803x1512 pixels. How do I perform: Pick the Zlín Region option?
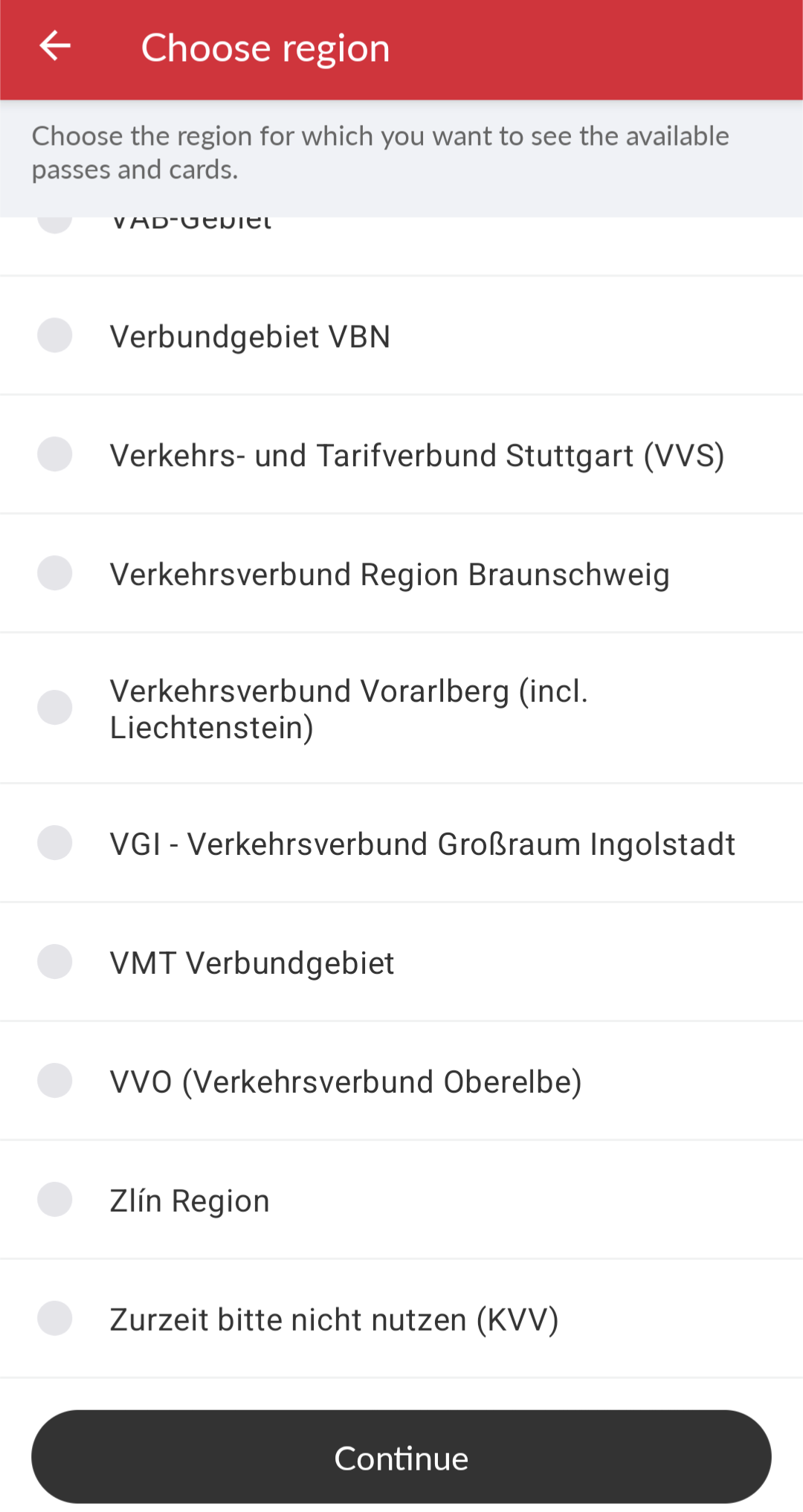click(x=55, y=1200)
